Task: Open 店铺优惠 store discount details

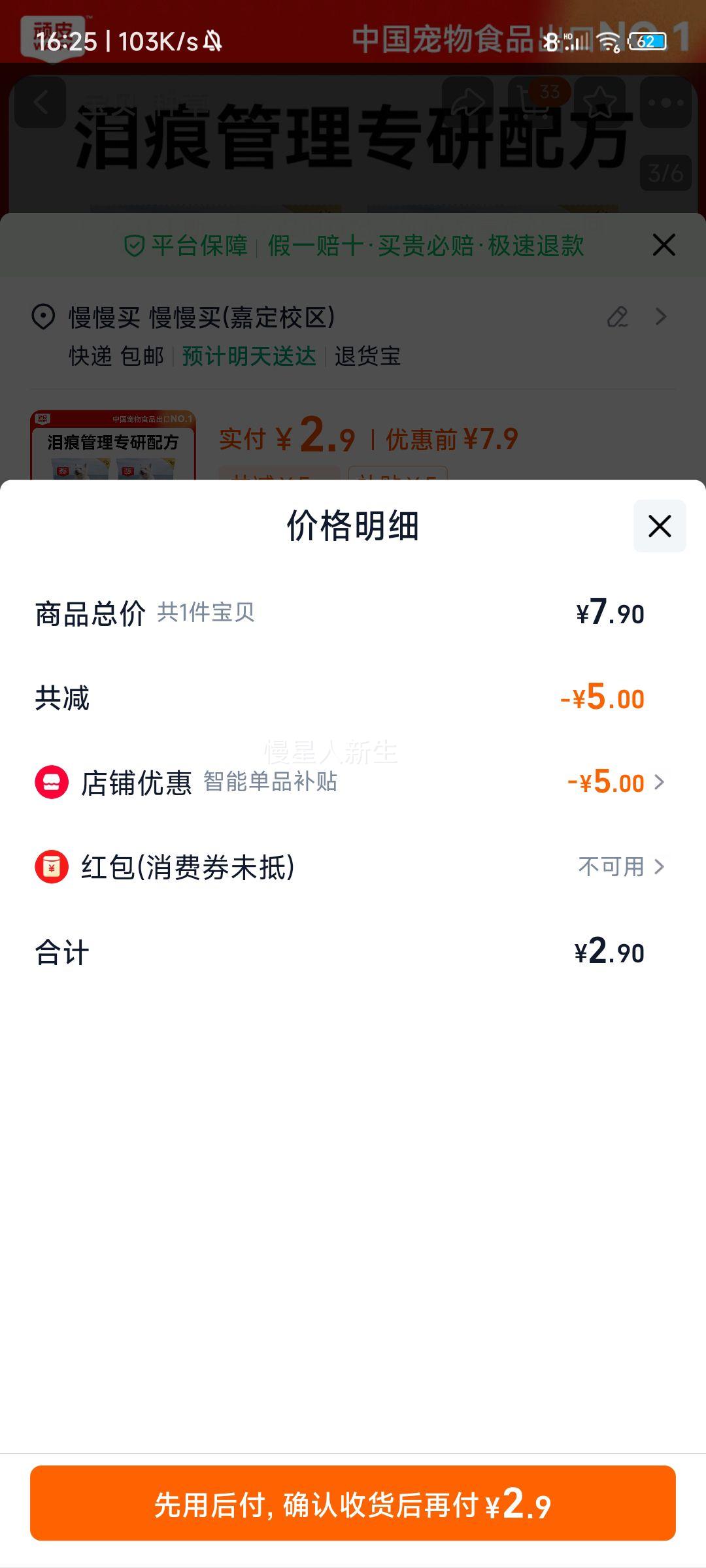Action: coord(614,782)
